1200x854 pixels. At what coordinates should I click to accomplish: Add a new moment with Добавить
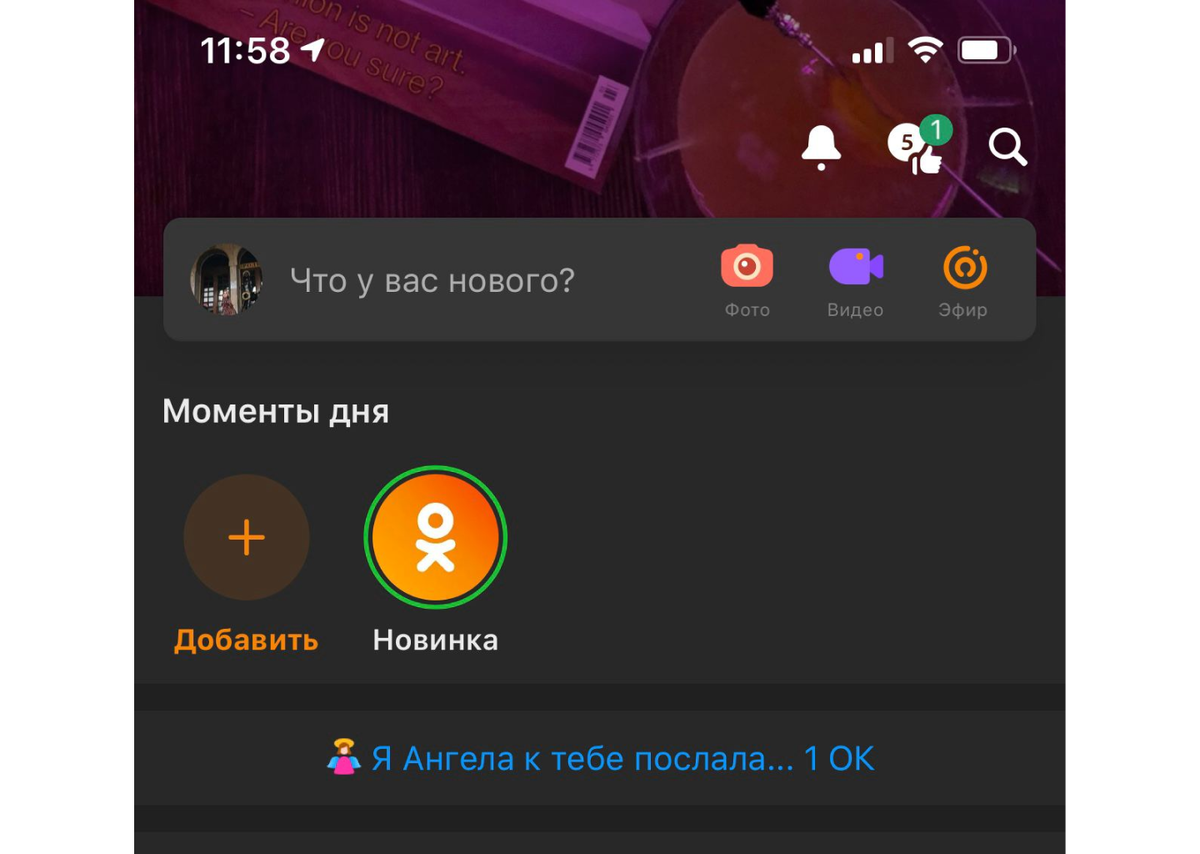pos(246,538)
